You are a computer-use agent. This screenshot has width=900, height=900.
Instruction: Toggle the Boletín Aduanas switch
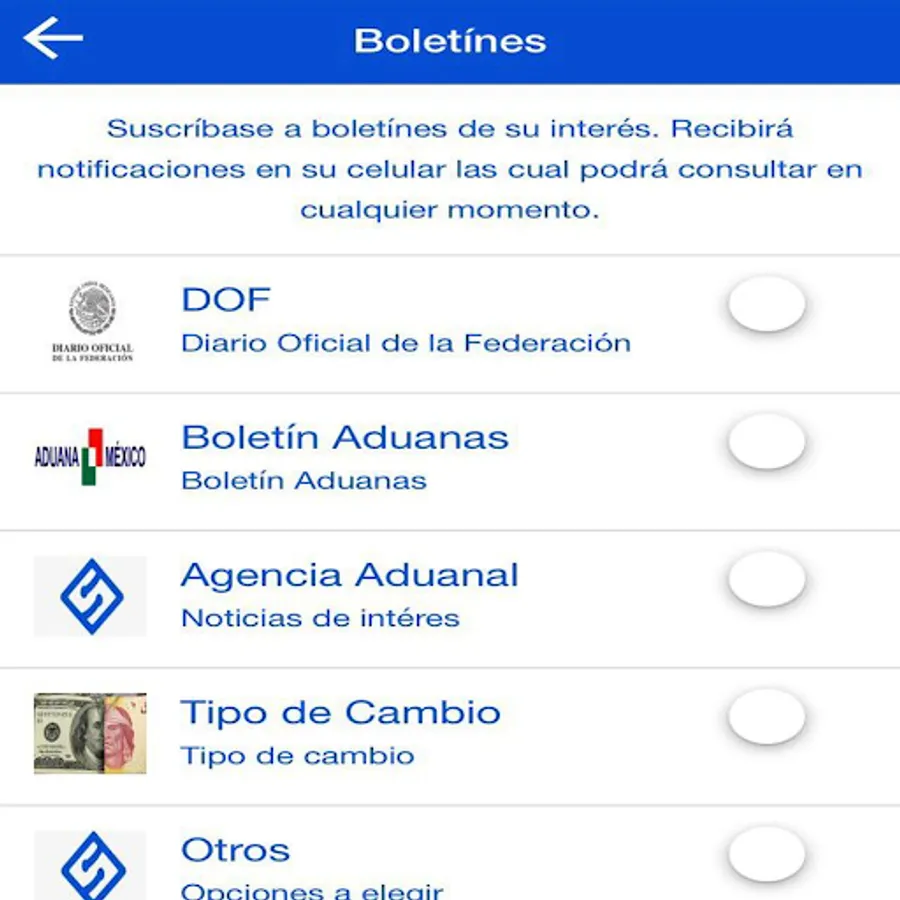pyautogui.click(x=767, y=441)
